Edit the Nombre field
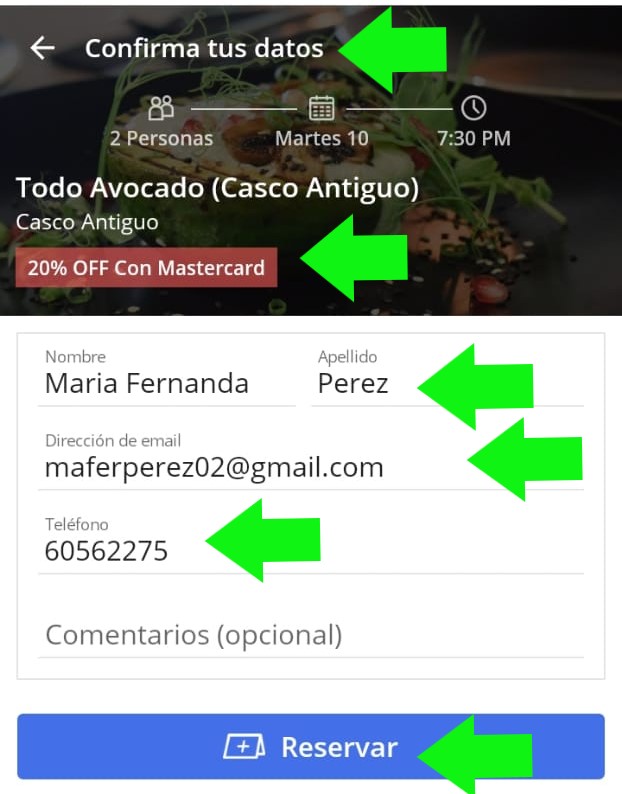The width and height of the screenshot is (622, 794). pyautogui.click(x=165, y=383)
